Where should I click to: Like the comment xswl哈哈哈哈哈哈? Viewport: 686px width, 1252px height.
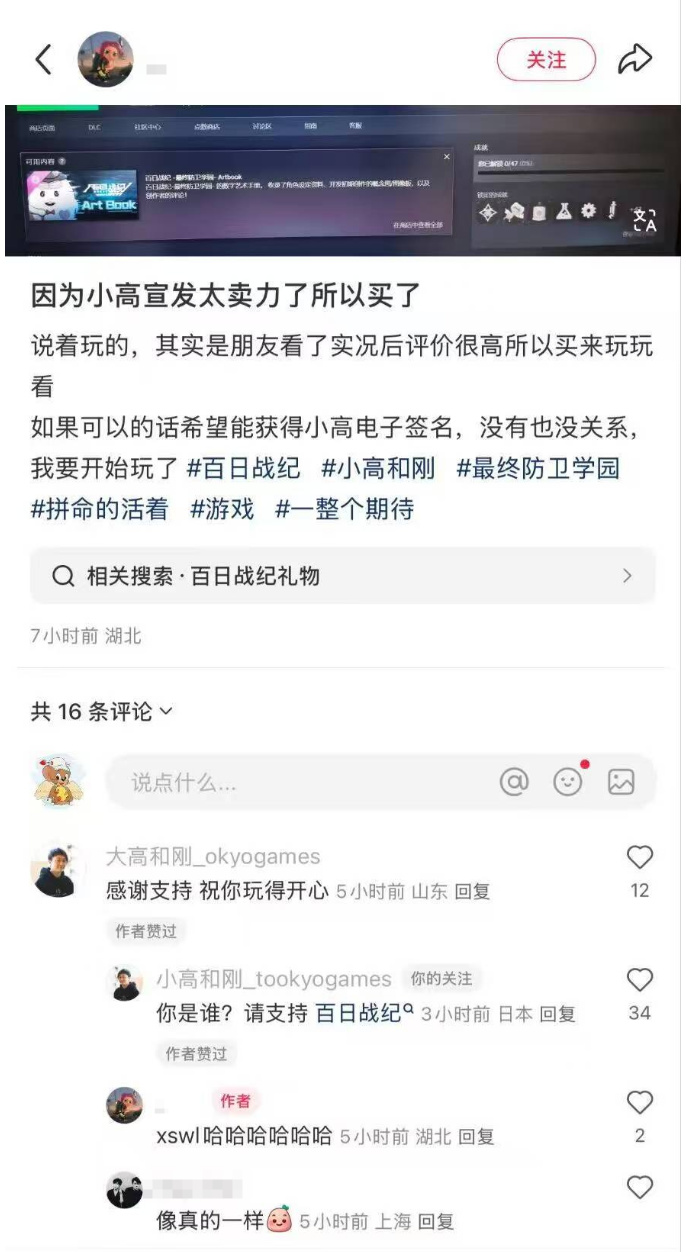point(639,1103)
